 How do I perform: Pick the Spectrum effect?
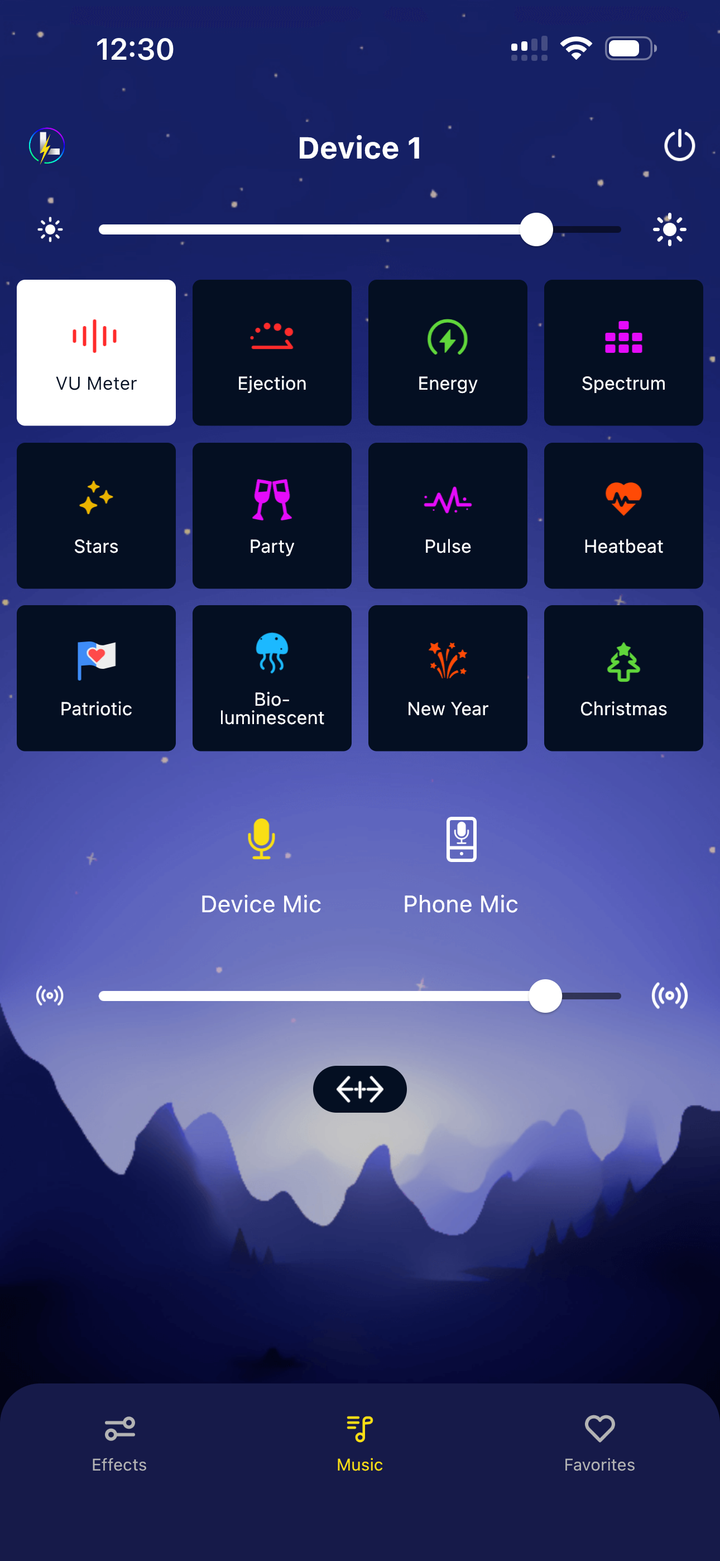point(623,353)
